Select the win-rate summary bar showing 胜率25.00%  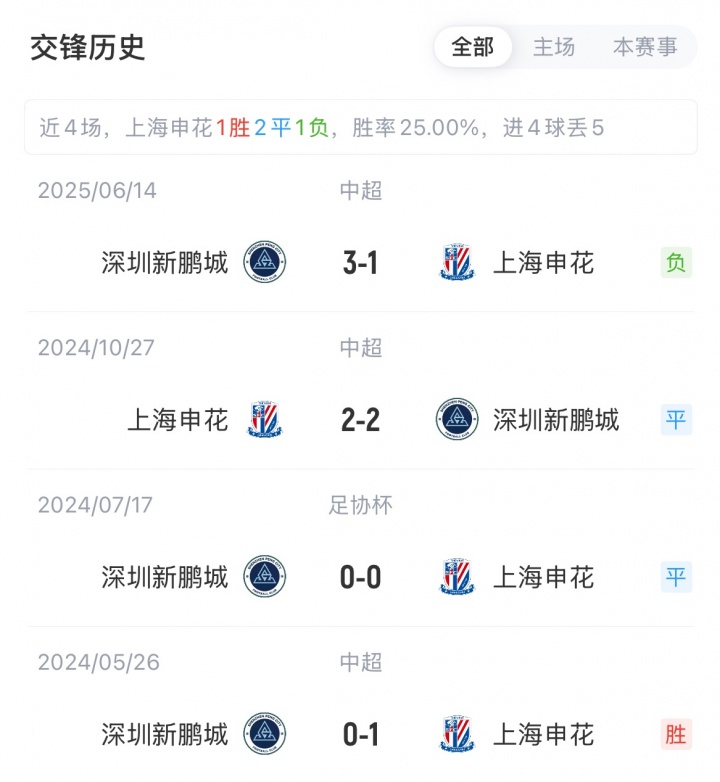point(360,126)
